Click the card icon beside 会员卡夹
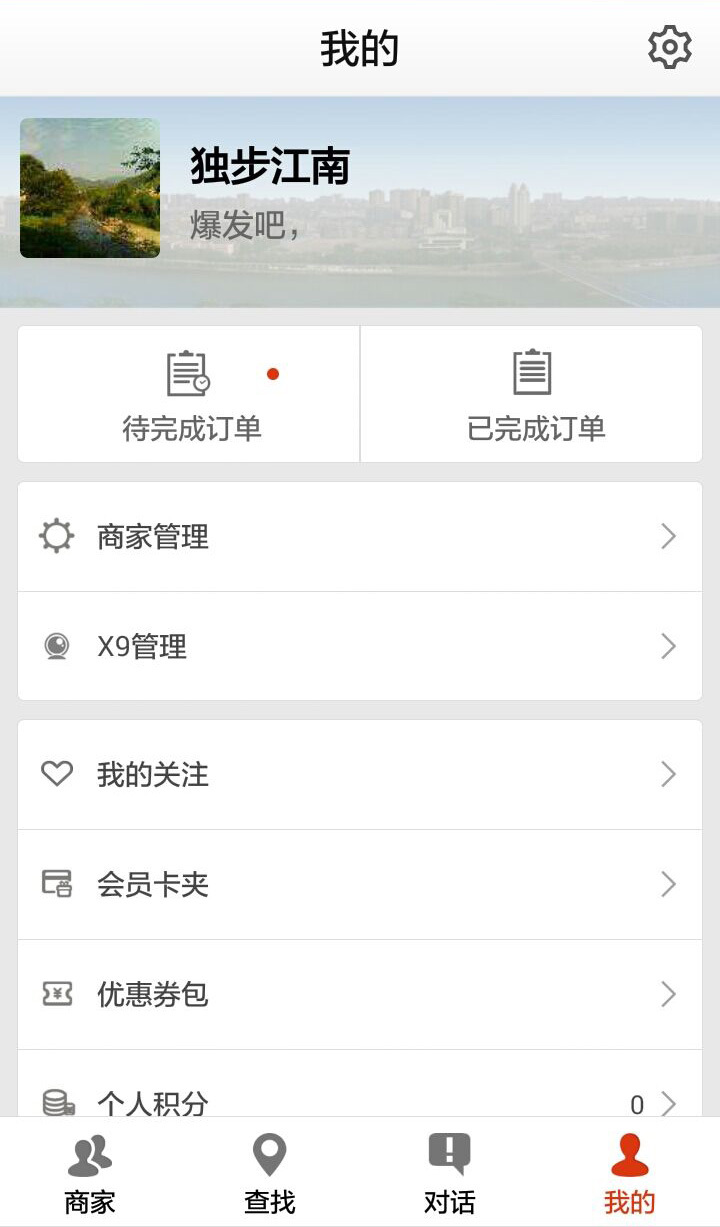Screen dimensions: 720x1227 tap(58, 884)
